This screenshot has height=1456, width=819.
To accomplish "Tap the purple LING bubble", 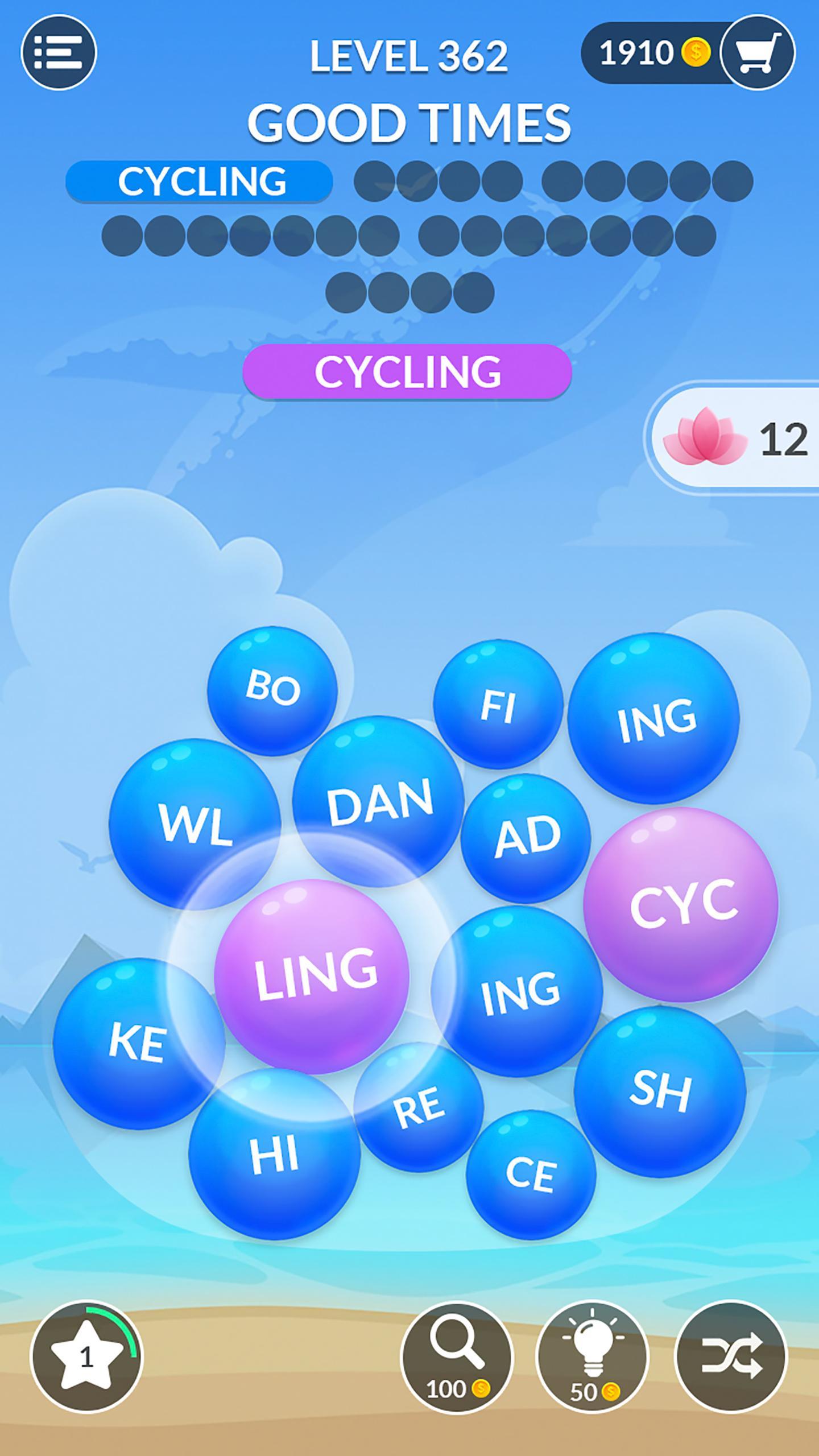I will pyautogui.click(x=312, y=975).
